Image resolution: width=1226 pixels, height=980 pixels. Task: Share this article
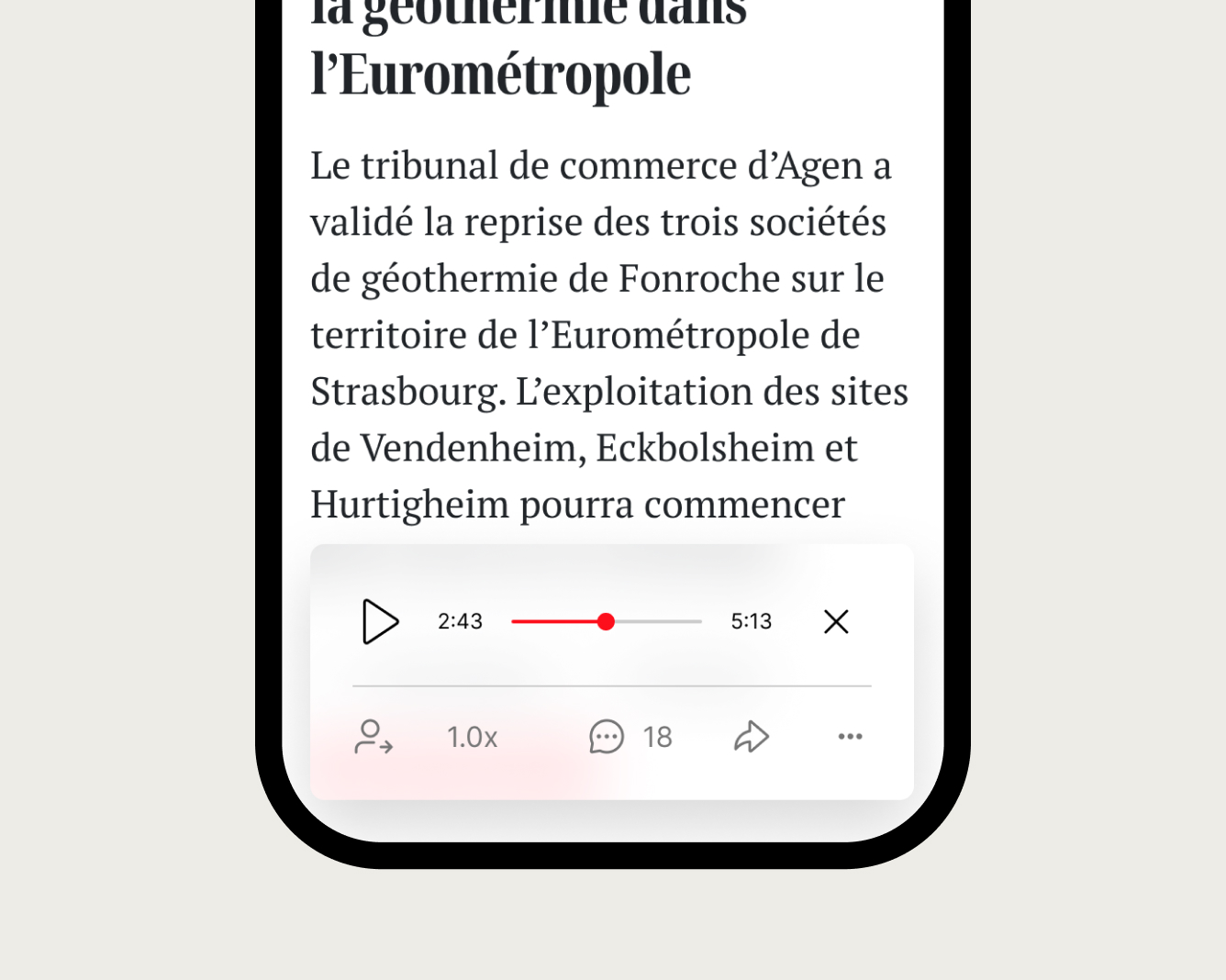(751, 737)
